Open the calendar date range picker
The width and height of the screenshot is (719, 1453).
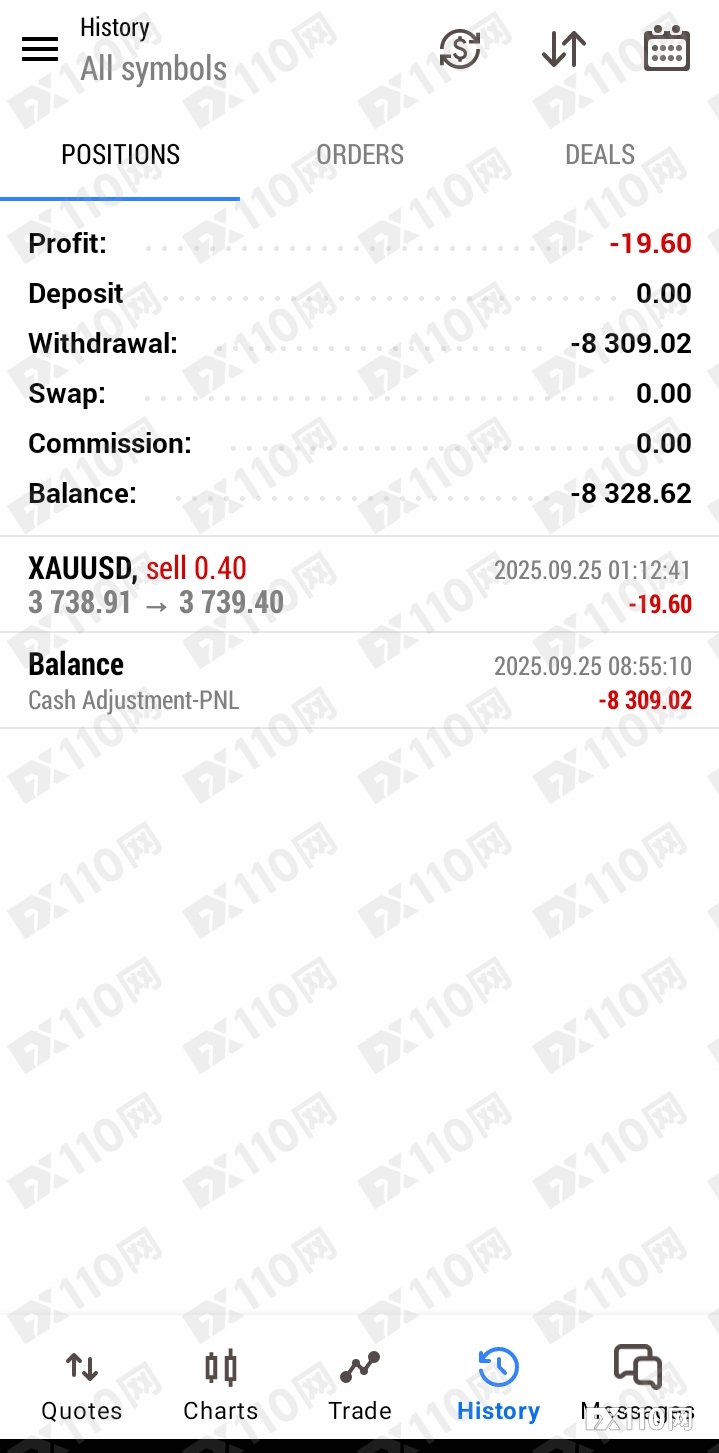[x=666, y=48]
